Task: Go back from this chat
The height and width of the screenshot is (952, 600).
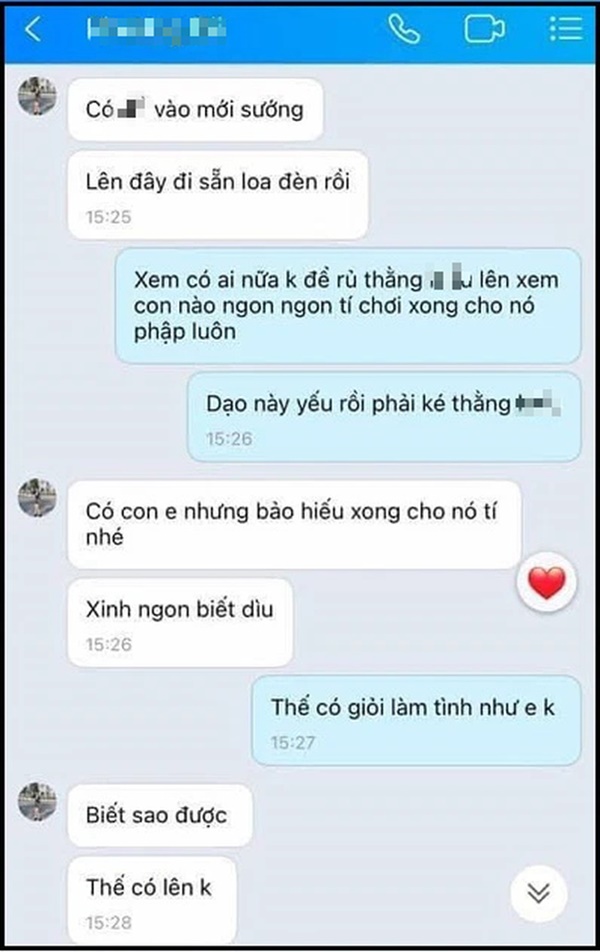Action: (x=33, y=30)
